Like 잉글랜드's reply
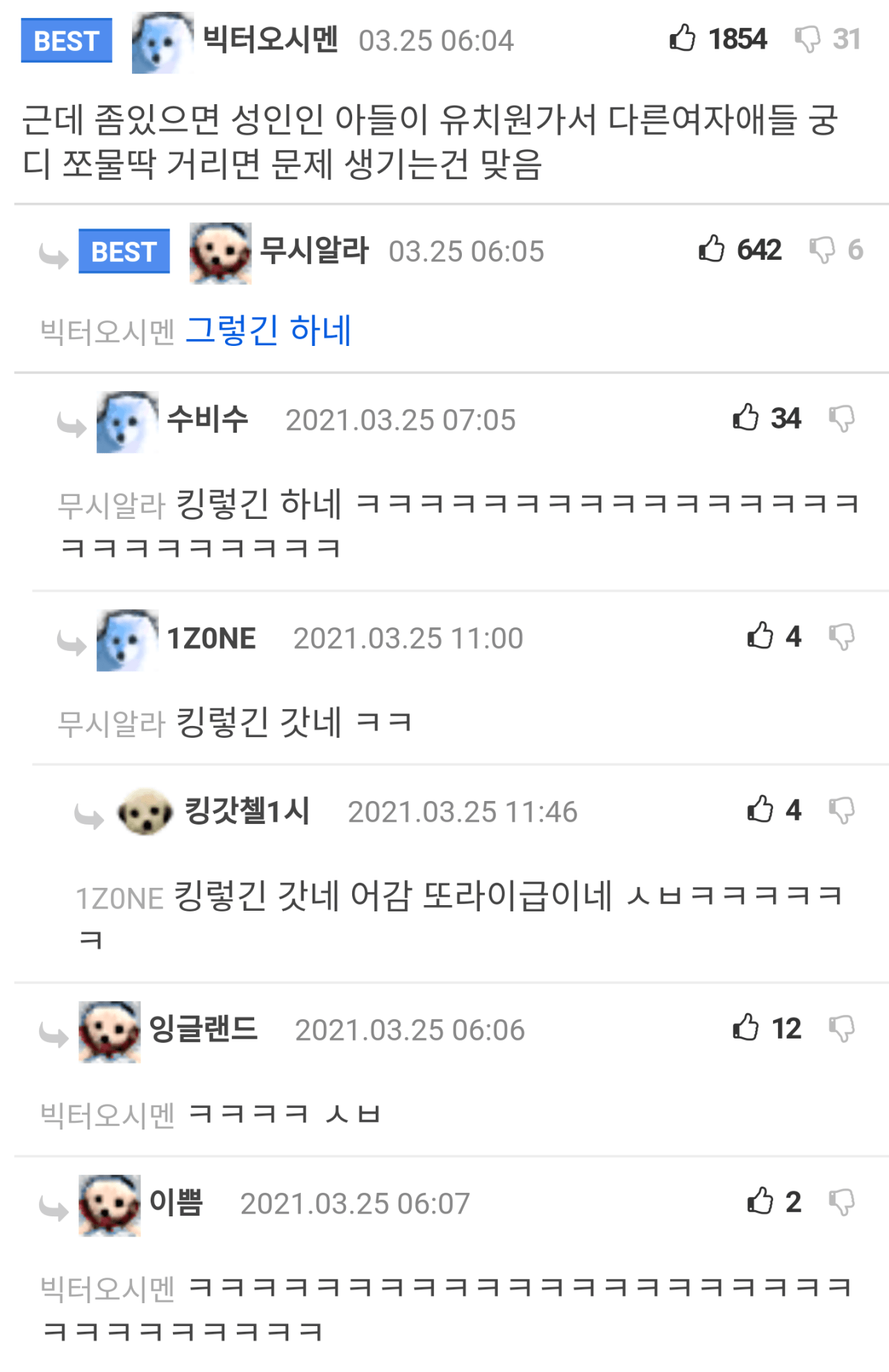The width and height of the screenshot is (889, 1372). click(x=746, y=1027)
